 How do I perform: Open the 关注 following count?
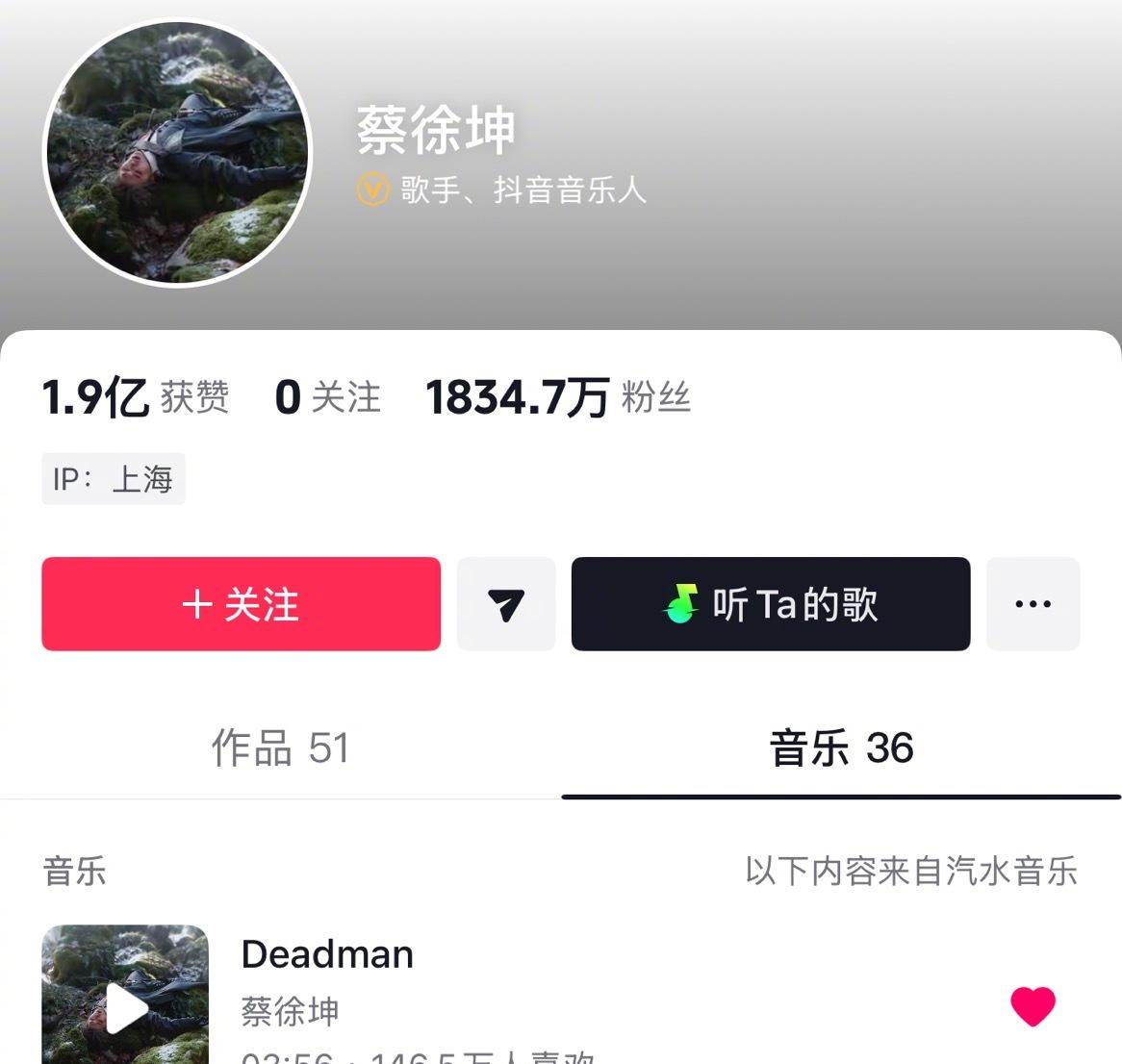pos(328,397)
